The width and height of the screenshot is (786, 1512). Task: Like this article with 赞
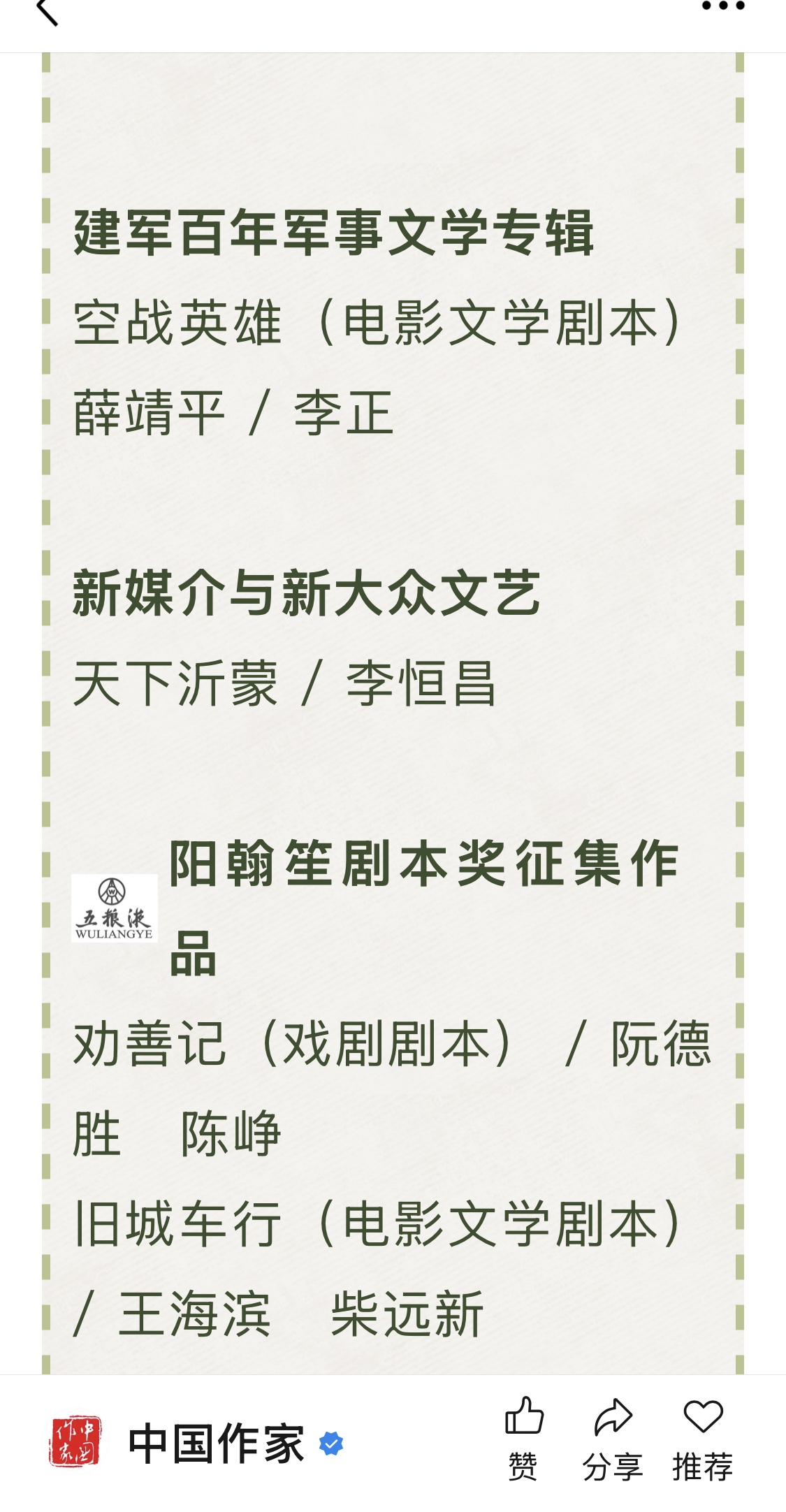coord(523,1438)
